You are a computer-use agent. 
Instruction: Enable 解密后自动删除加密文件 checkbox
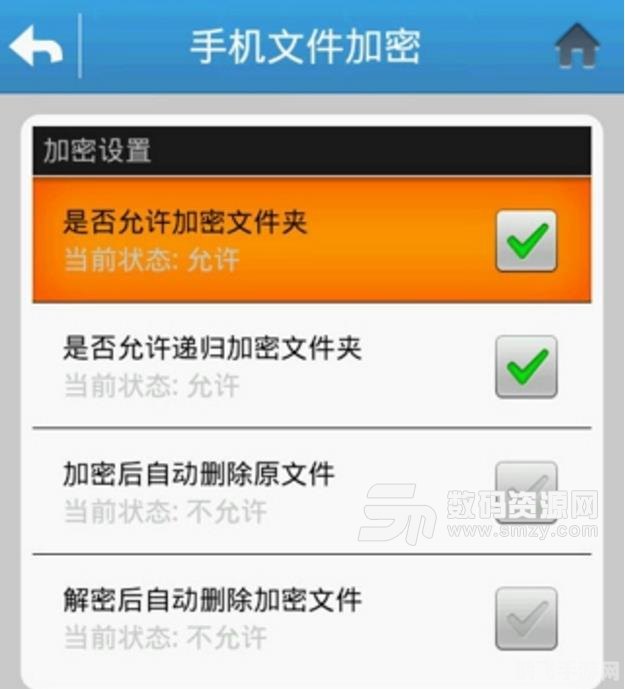tap(526, 617)
